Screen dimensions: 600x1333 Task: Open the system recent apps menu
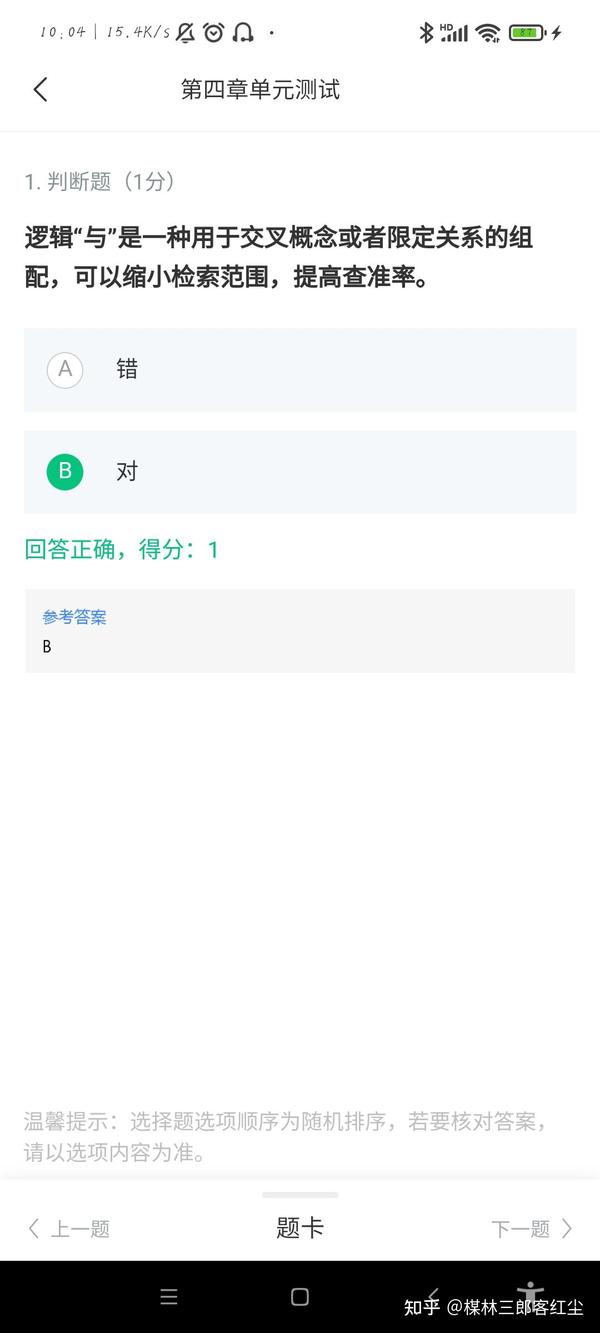coord(169,1297)
